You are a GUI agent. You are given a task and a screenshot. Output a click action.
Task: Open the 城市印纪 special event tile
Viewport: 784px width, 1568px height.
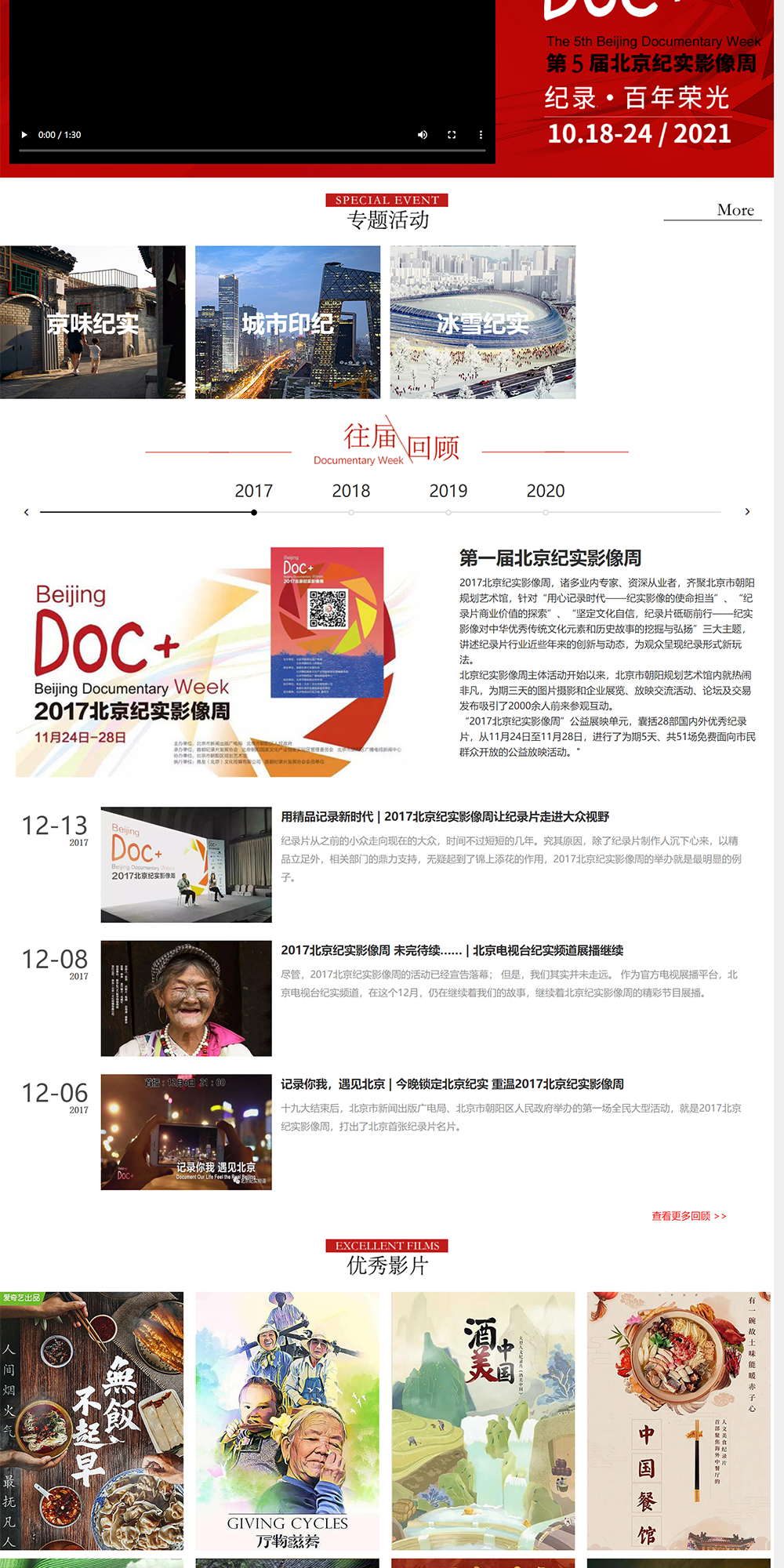click(288, 322)
